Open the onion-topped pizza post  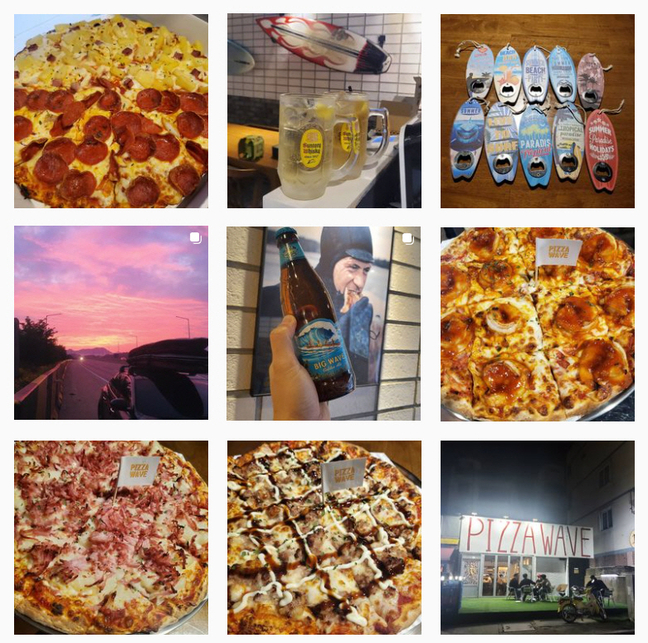tap(537, 323)
